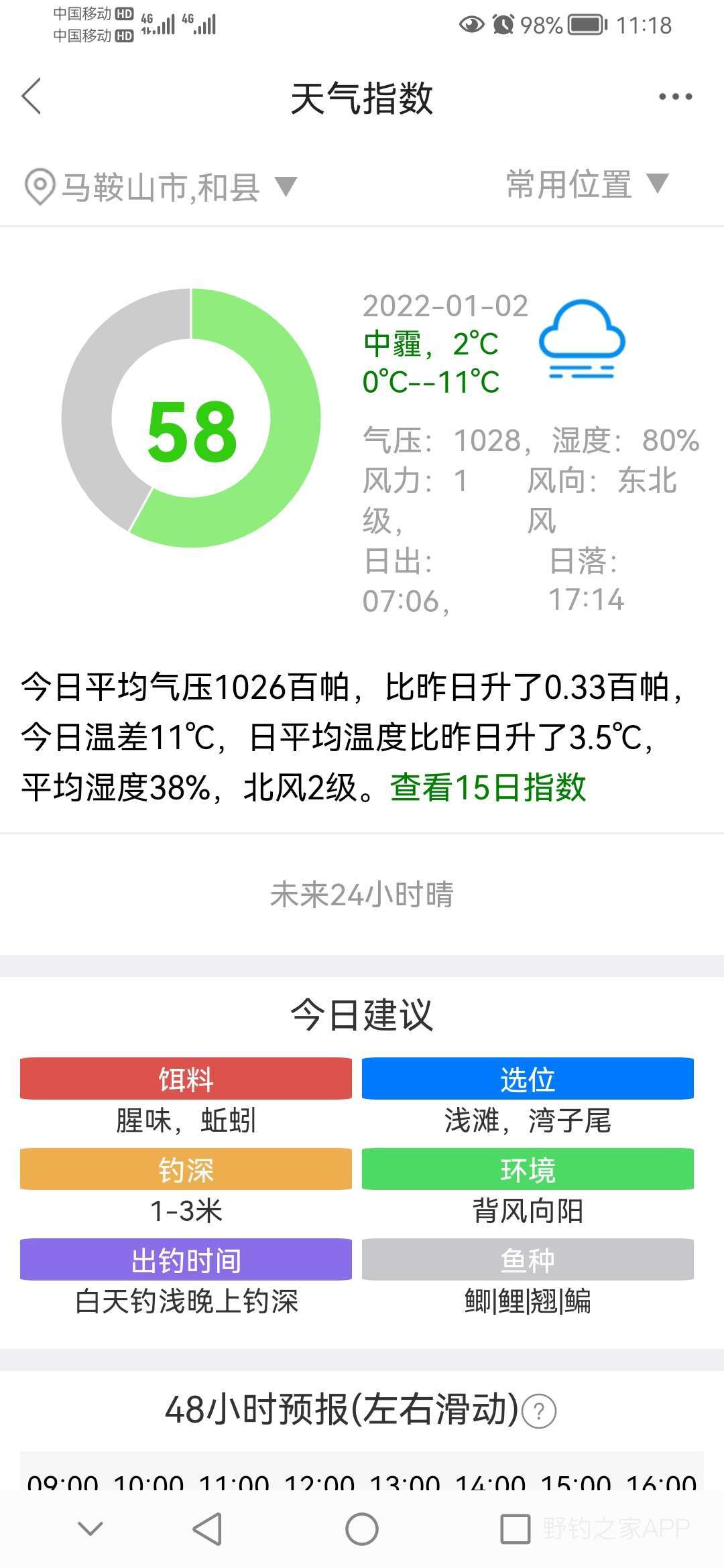Tap the system home button
The image size is (724, 1568).
(362, 1529)
